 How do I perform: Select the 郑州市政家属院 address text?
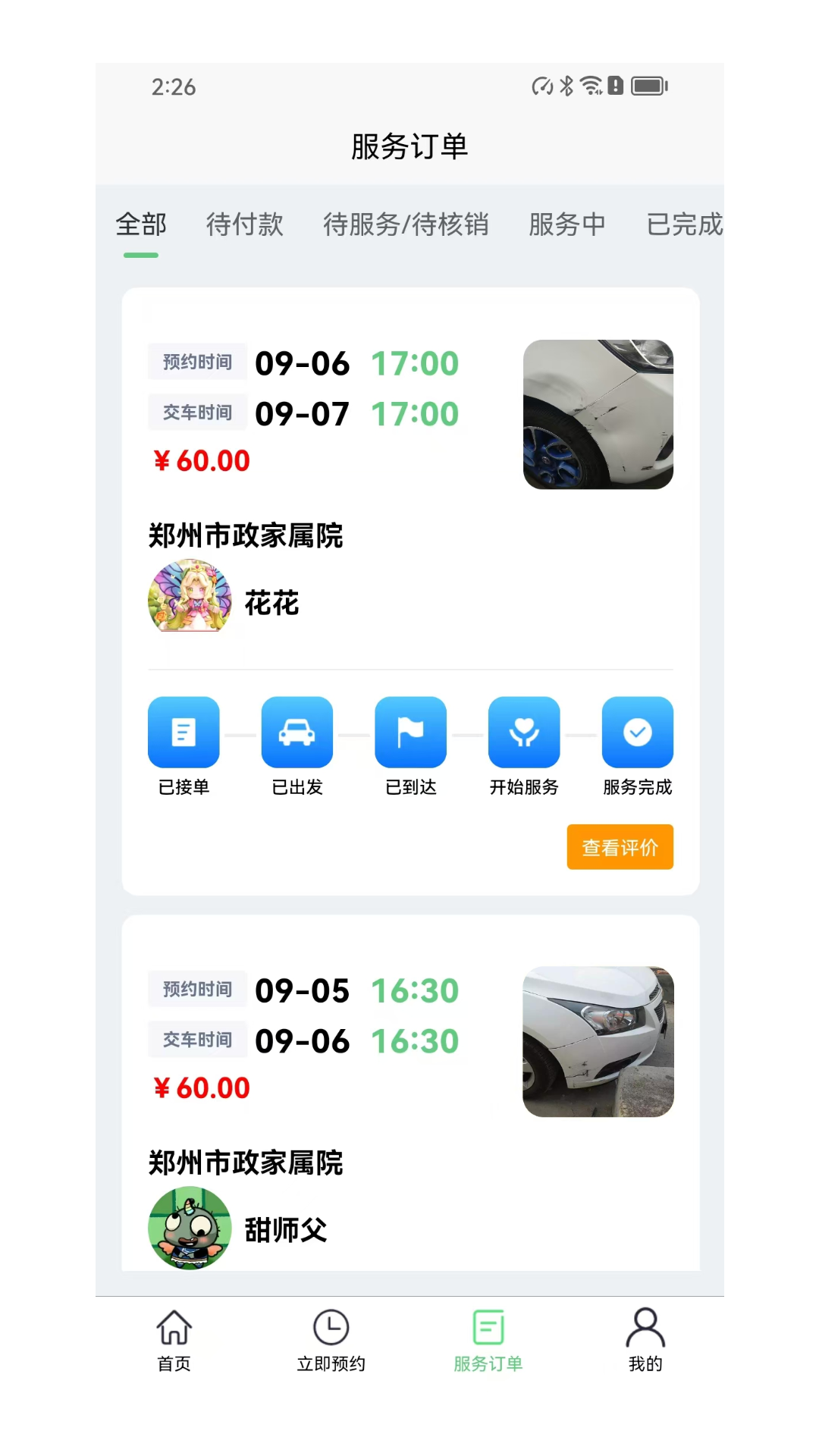[246, 535]
